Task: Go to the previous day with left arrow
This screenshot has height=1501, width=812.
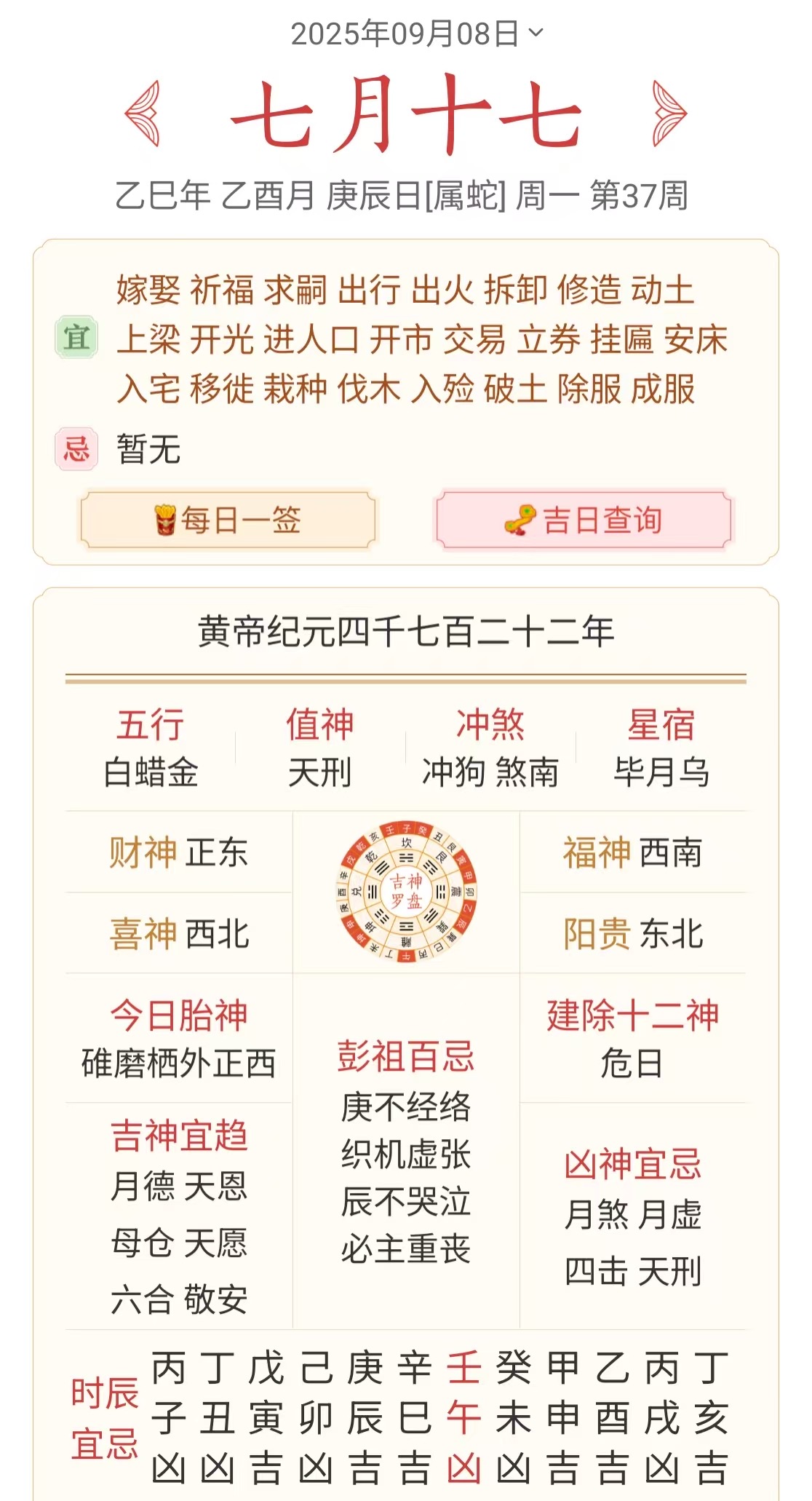Action: (143, 114)
